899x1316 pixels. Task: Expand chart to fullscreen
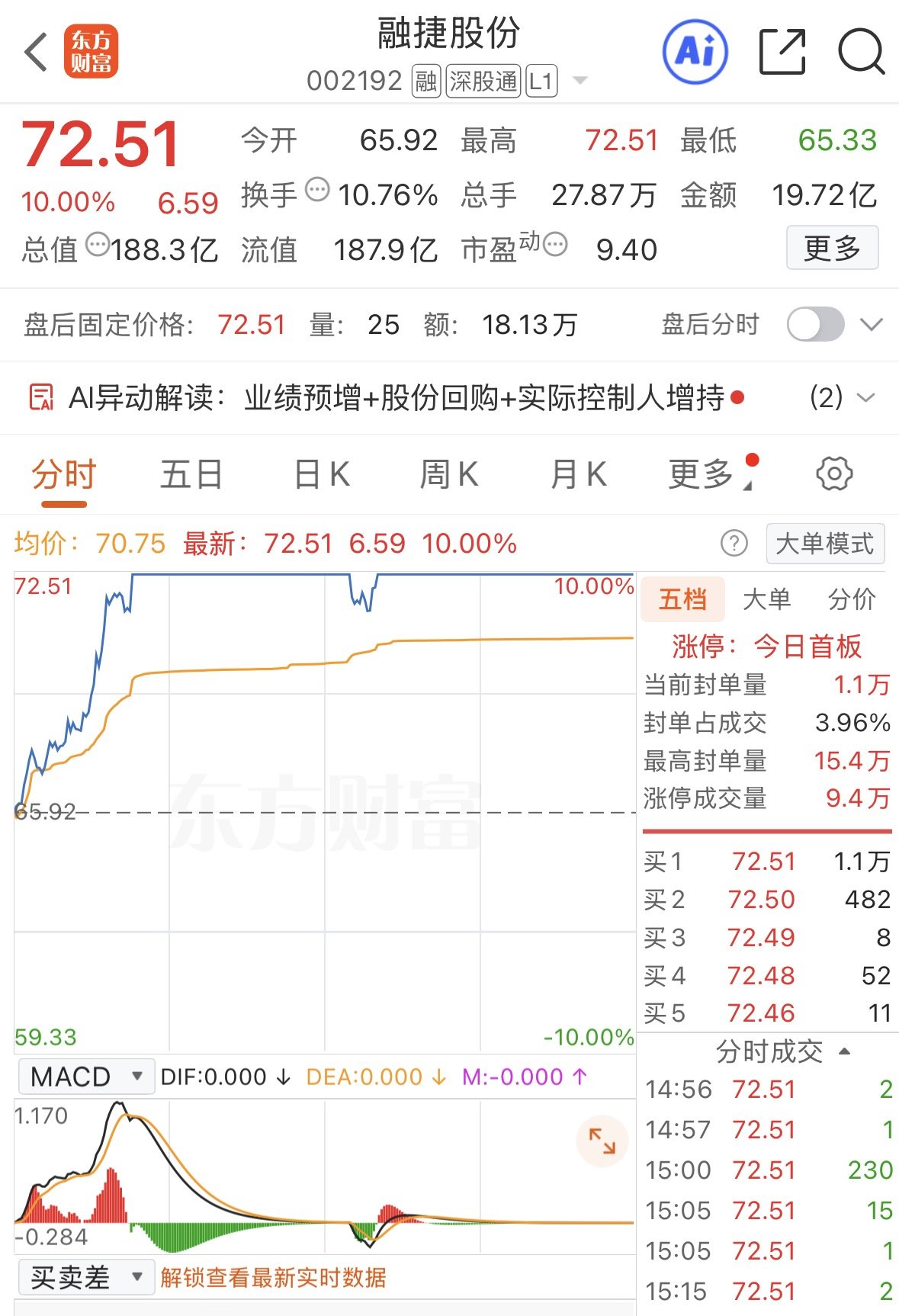pyautogui.click(x=602, y=1141)
